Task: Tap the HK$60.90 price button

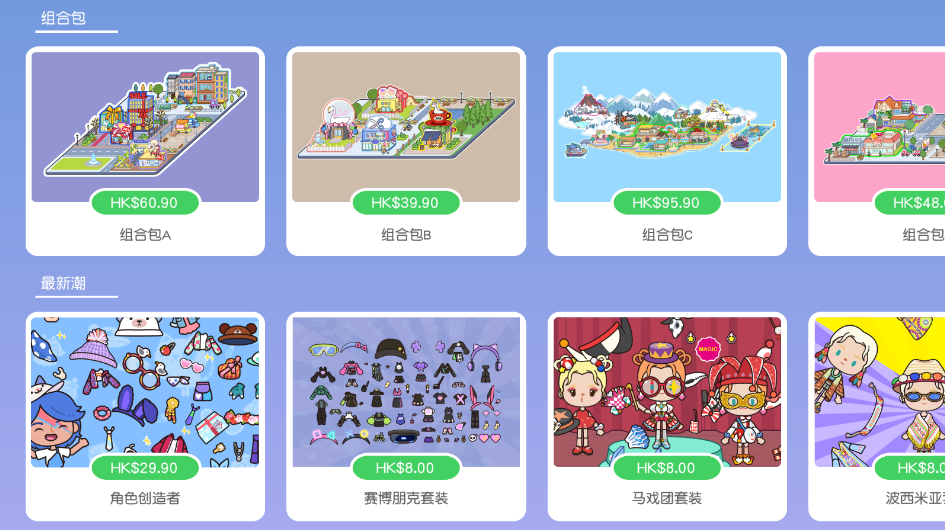Action: pyautogui.click(x=145, y=203)
